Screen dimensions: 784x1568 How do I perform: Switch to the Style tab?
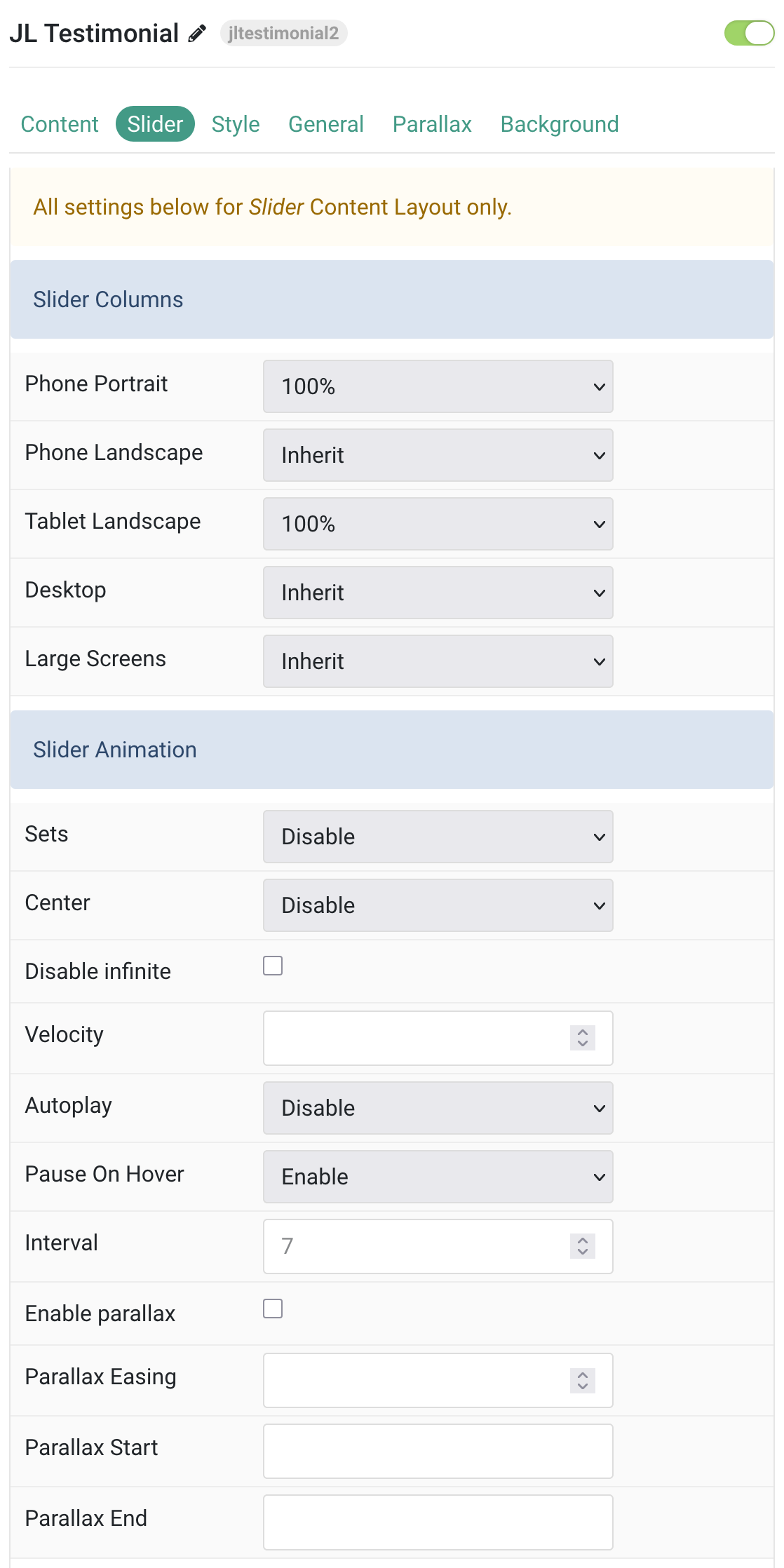[x=236, y=124]
